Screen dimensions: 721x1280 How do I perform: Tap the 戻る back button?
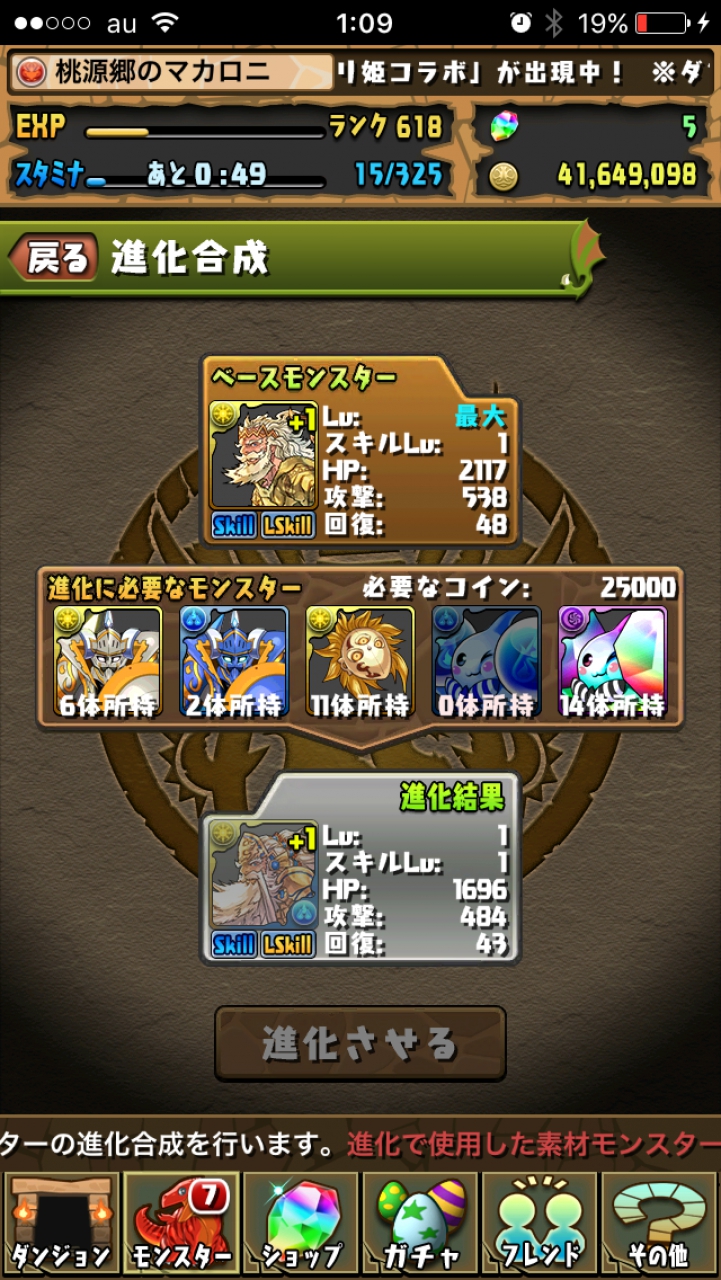[x=53, y=258]
